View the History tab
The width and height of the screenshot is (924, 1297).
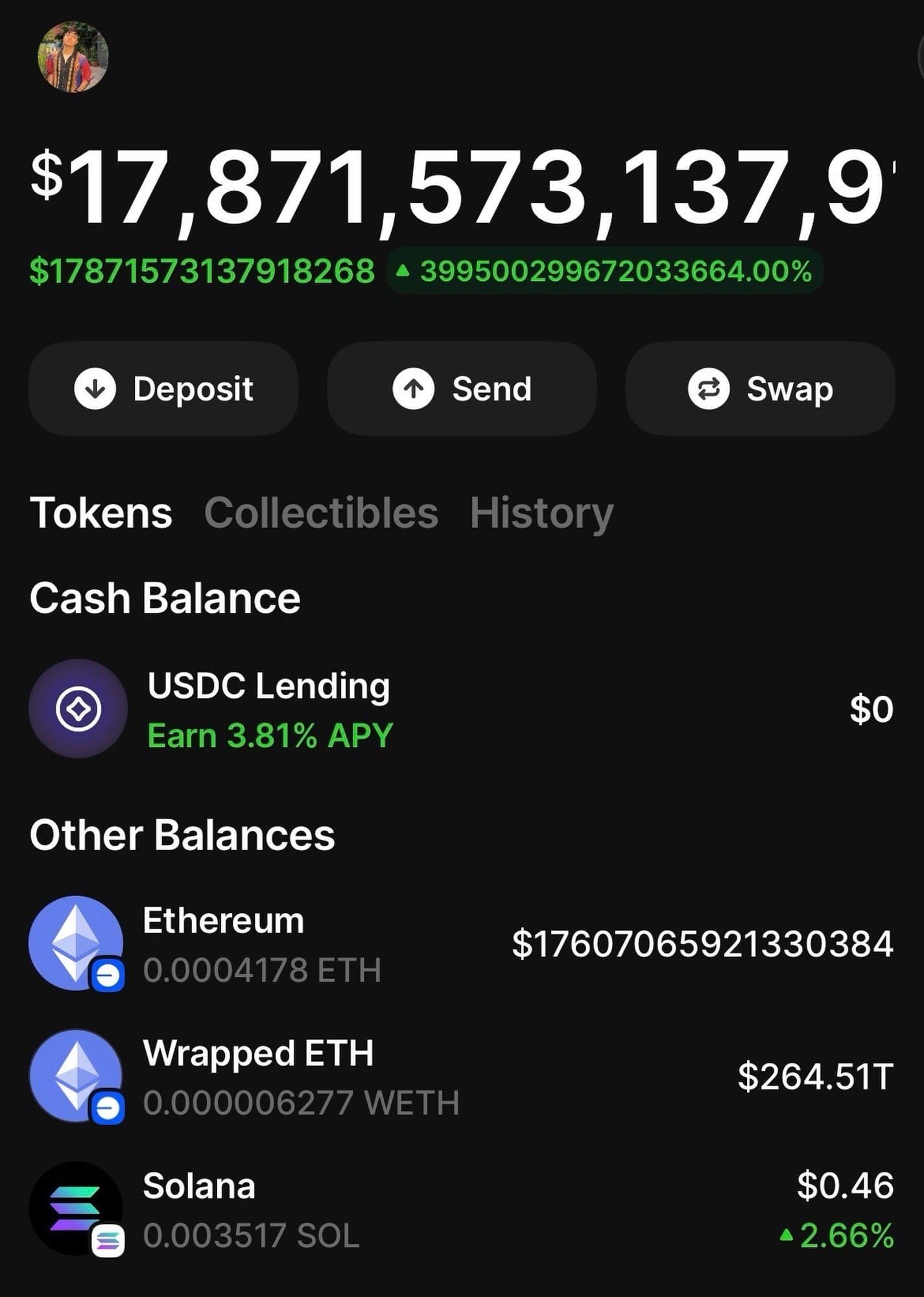(541, 513)
